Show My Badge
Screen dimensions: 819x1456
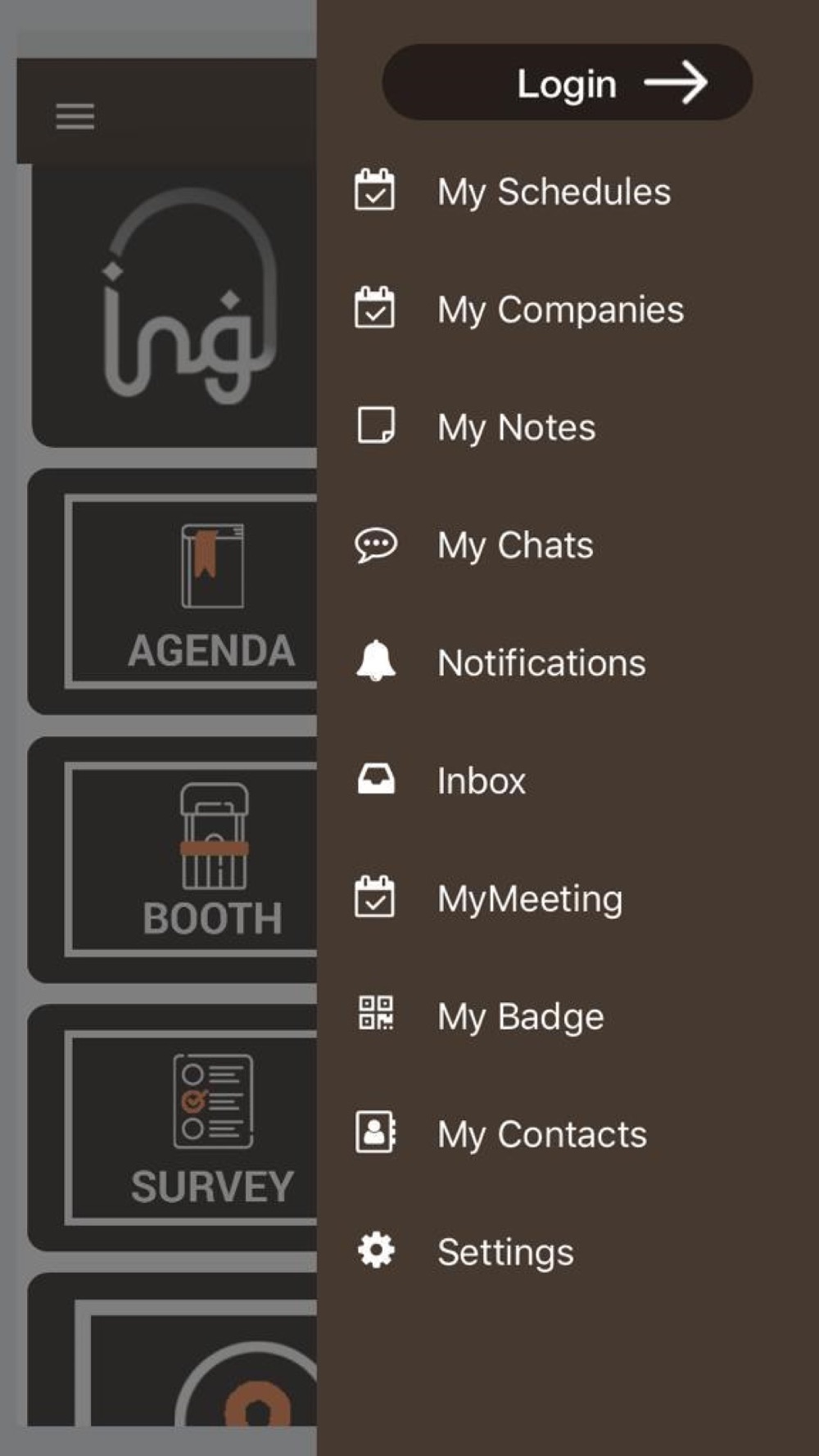coord(568,1017)
